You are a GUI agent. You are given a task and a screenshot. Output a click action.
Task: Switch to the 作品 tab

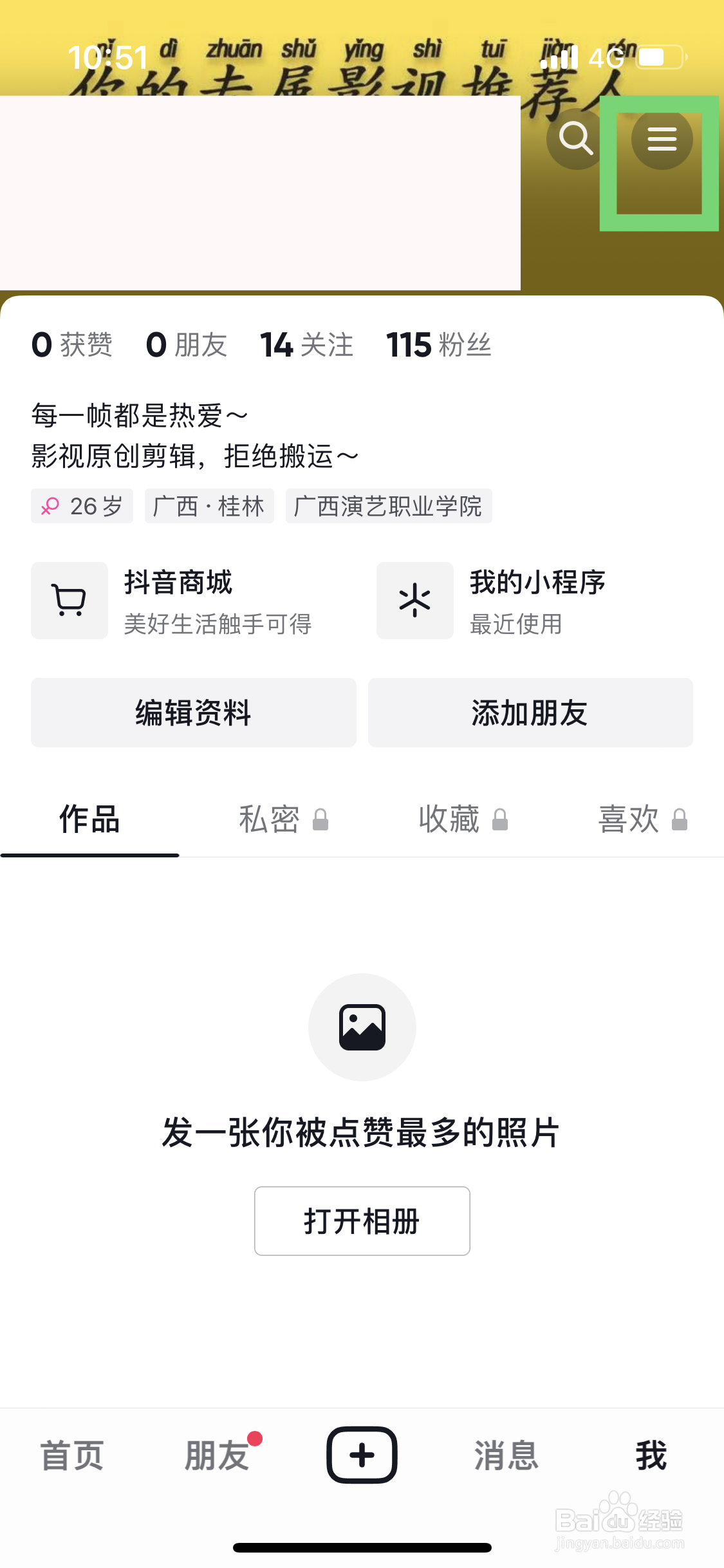pyautogui.click(x=89, y=819)
